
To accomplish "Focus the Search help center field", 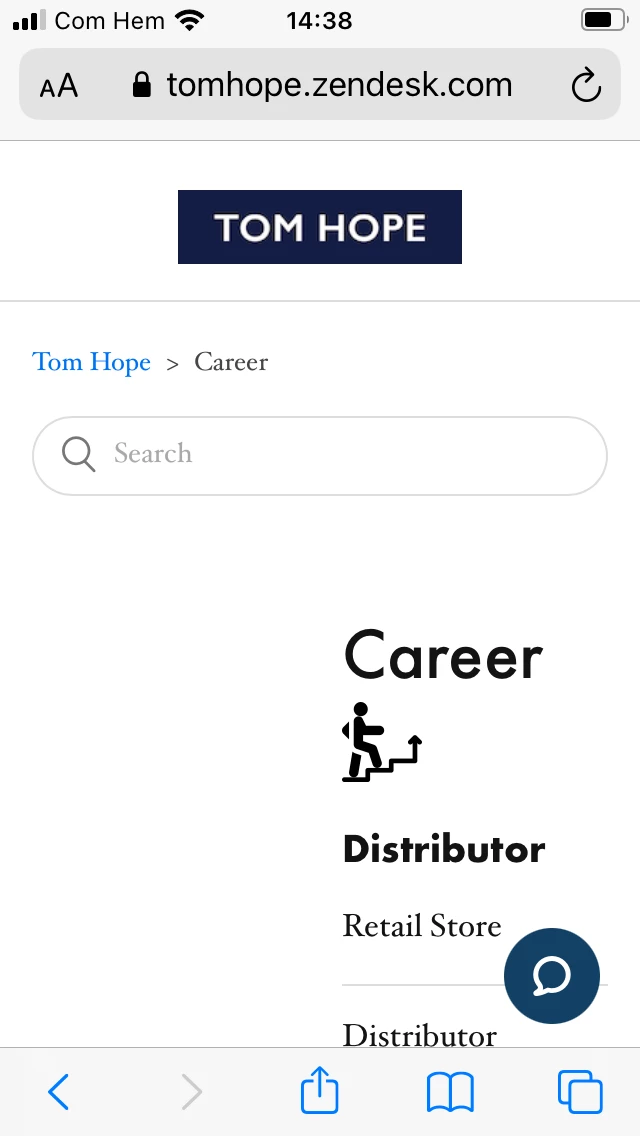I will [340, 455].
